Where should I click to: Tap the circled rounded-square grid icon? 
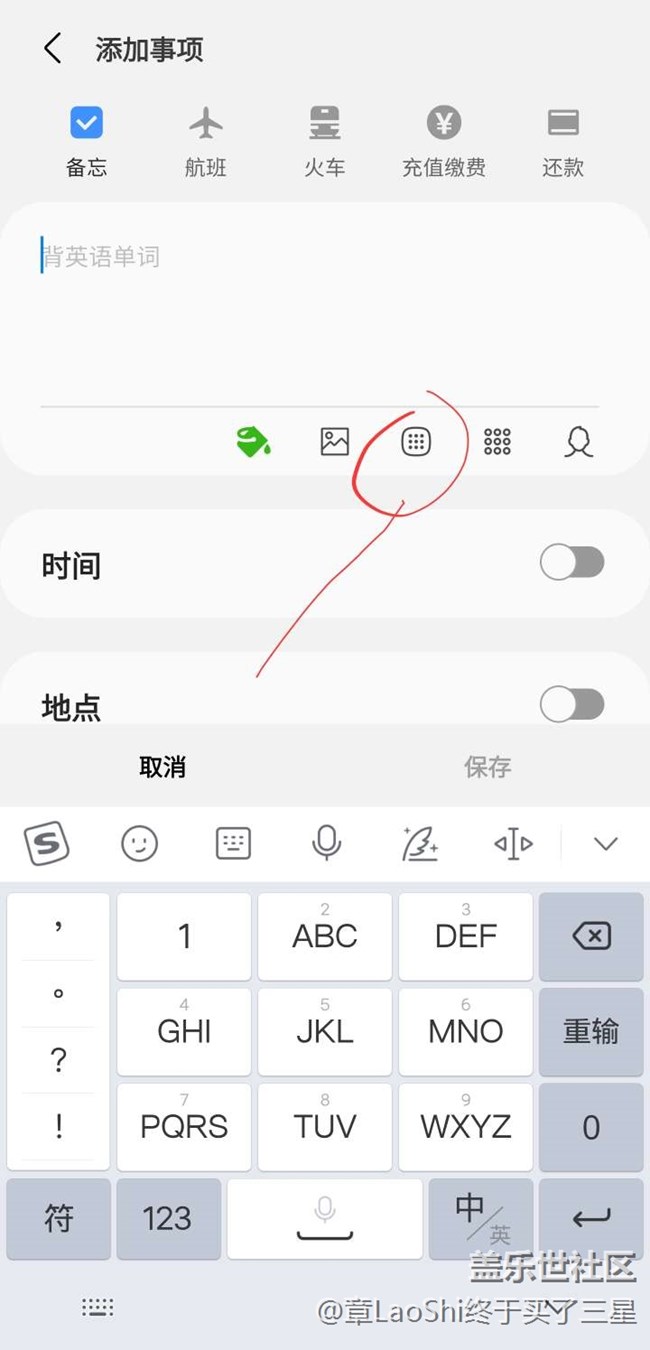tap(416, 441)
